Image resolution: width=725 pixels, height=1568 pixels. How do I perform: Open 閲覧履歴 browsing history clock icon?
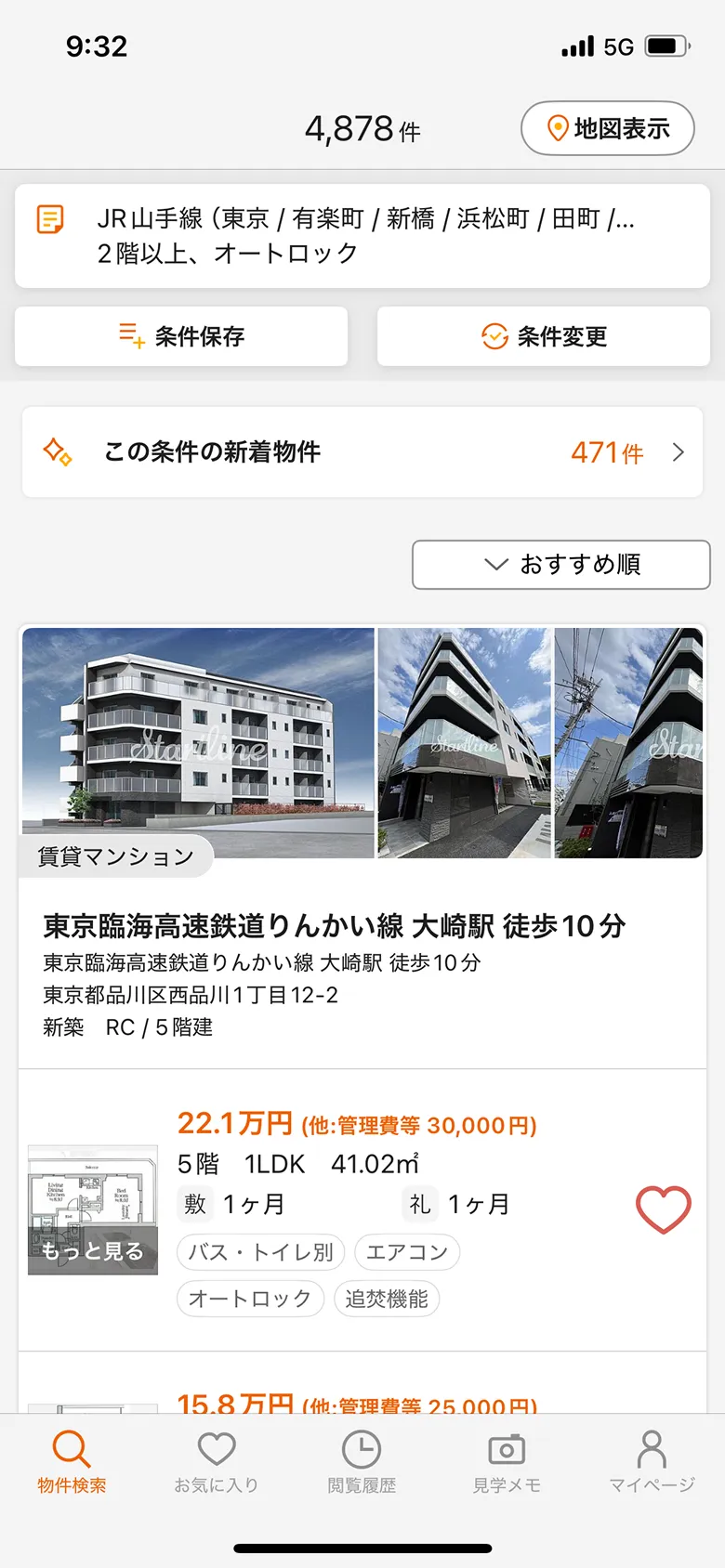tap(362, 1450)
